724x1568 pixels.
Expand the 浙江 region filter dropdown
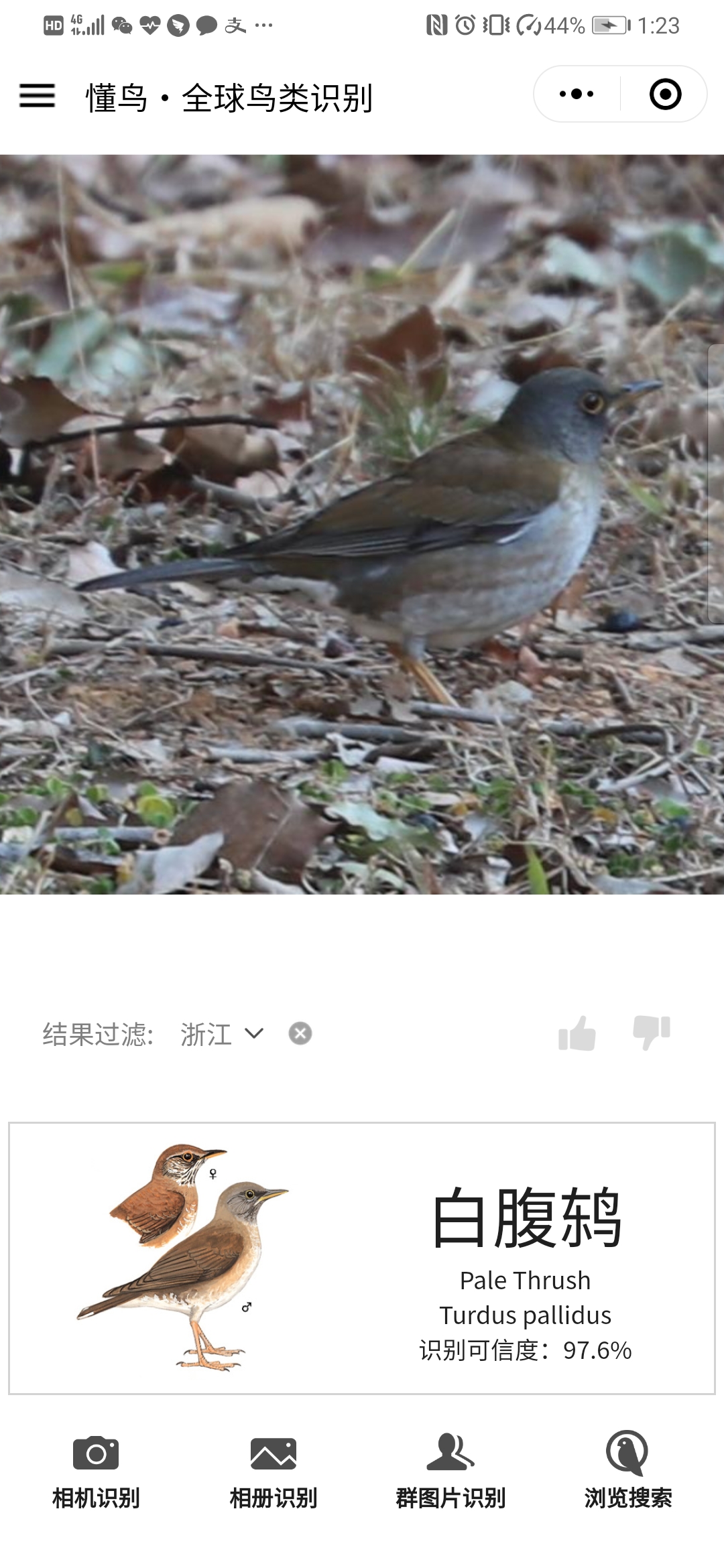[223, 1034]
